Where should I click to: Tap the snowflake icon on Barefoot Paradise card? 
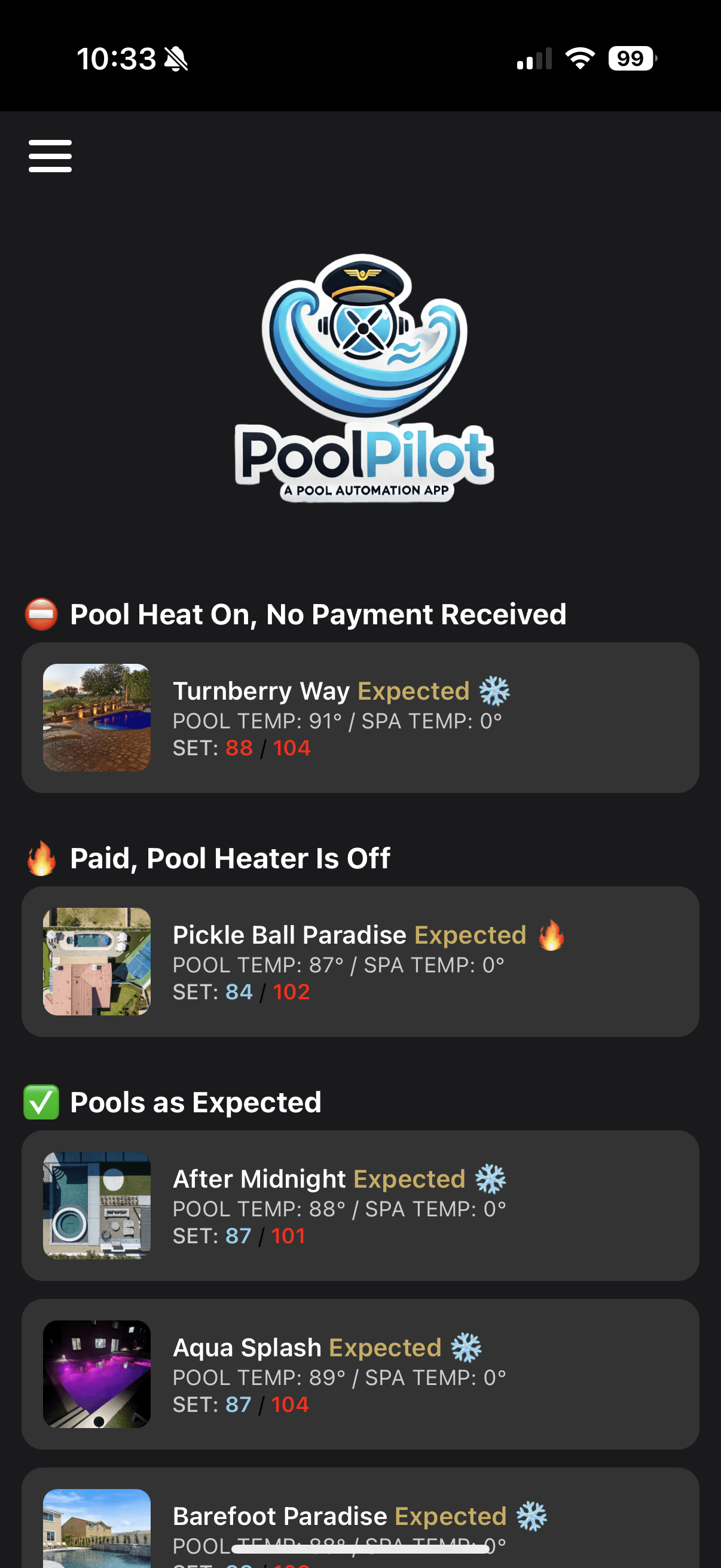click(531, 1515)
